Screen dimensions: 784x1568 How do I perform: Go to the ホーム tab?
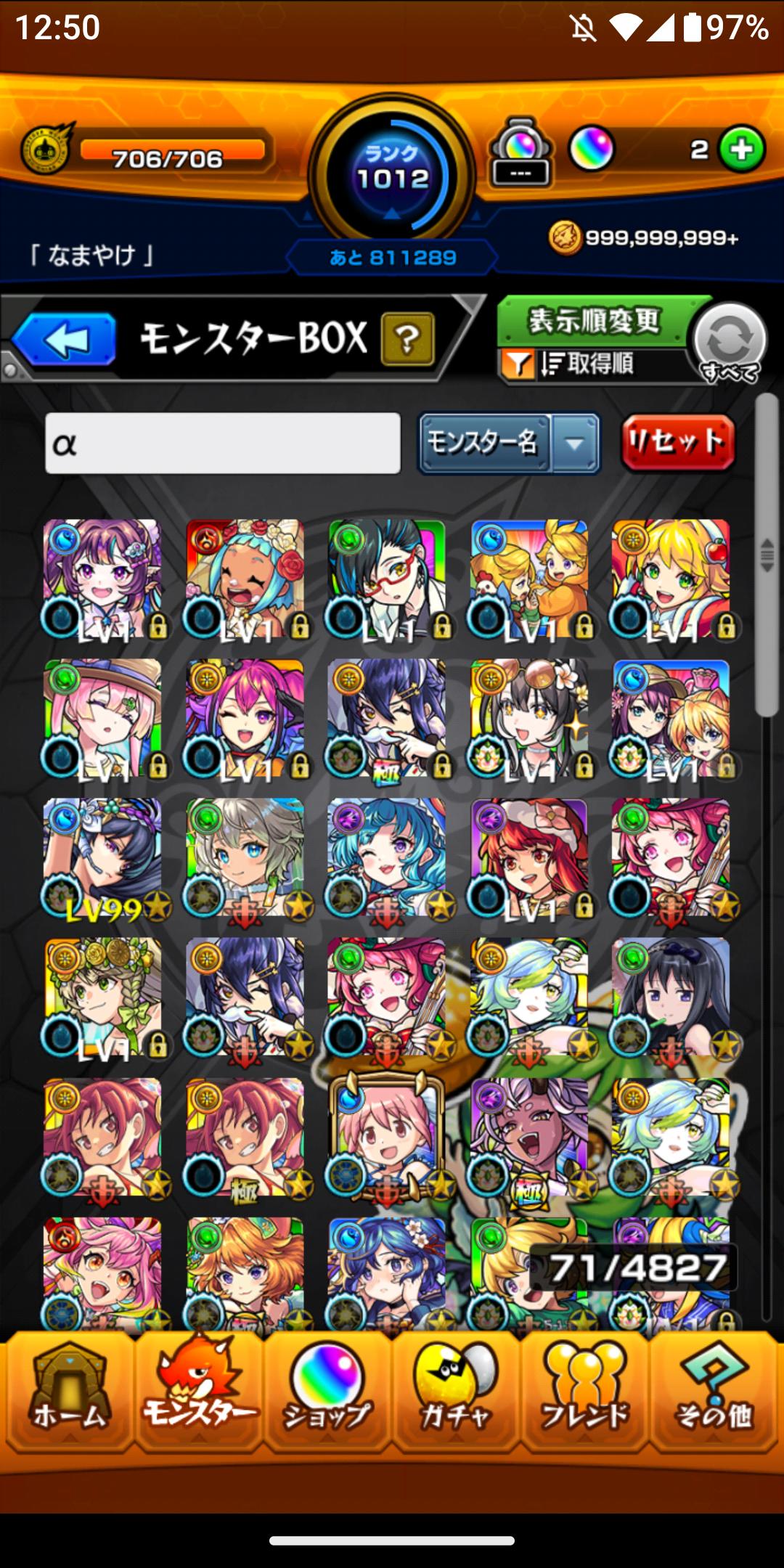(70, 1395)
